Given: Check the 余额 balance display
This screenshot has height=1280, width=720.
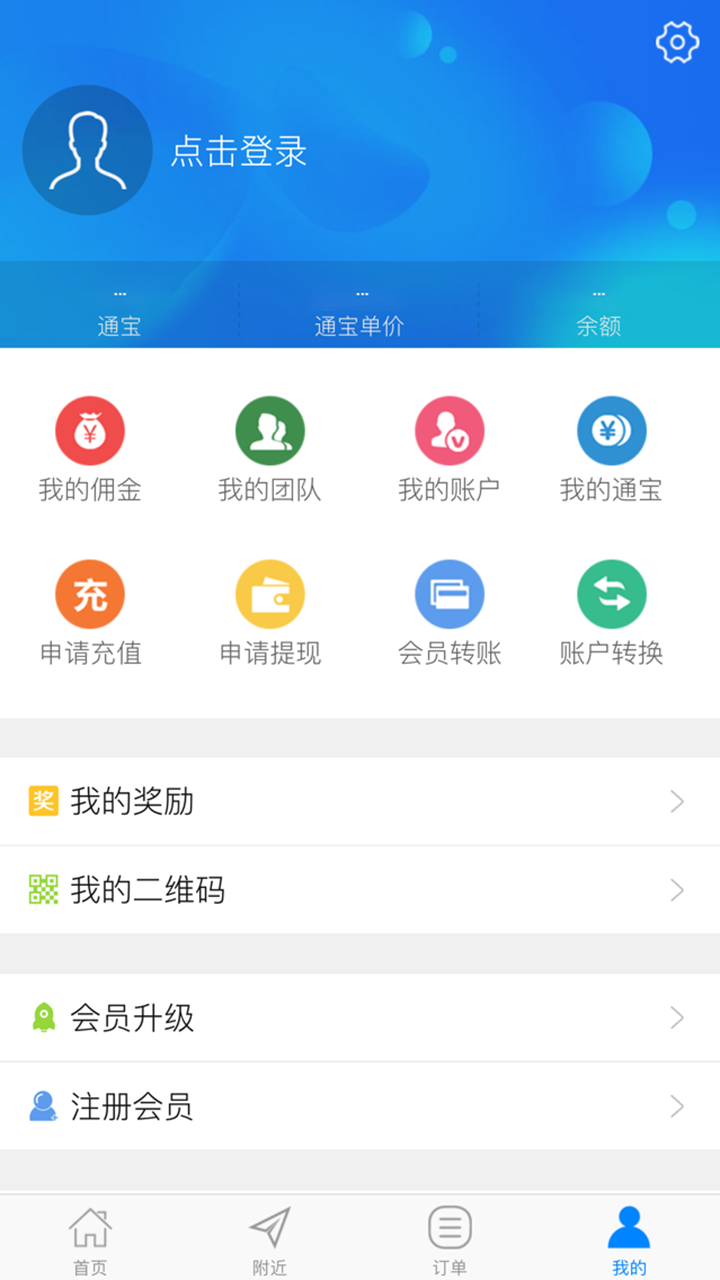Looking at the screenshot, I should (599, 310).
